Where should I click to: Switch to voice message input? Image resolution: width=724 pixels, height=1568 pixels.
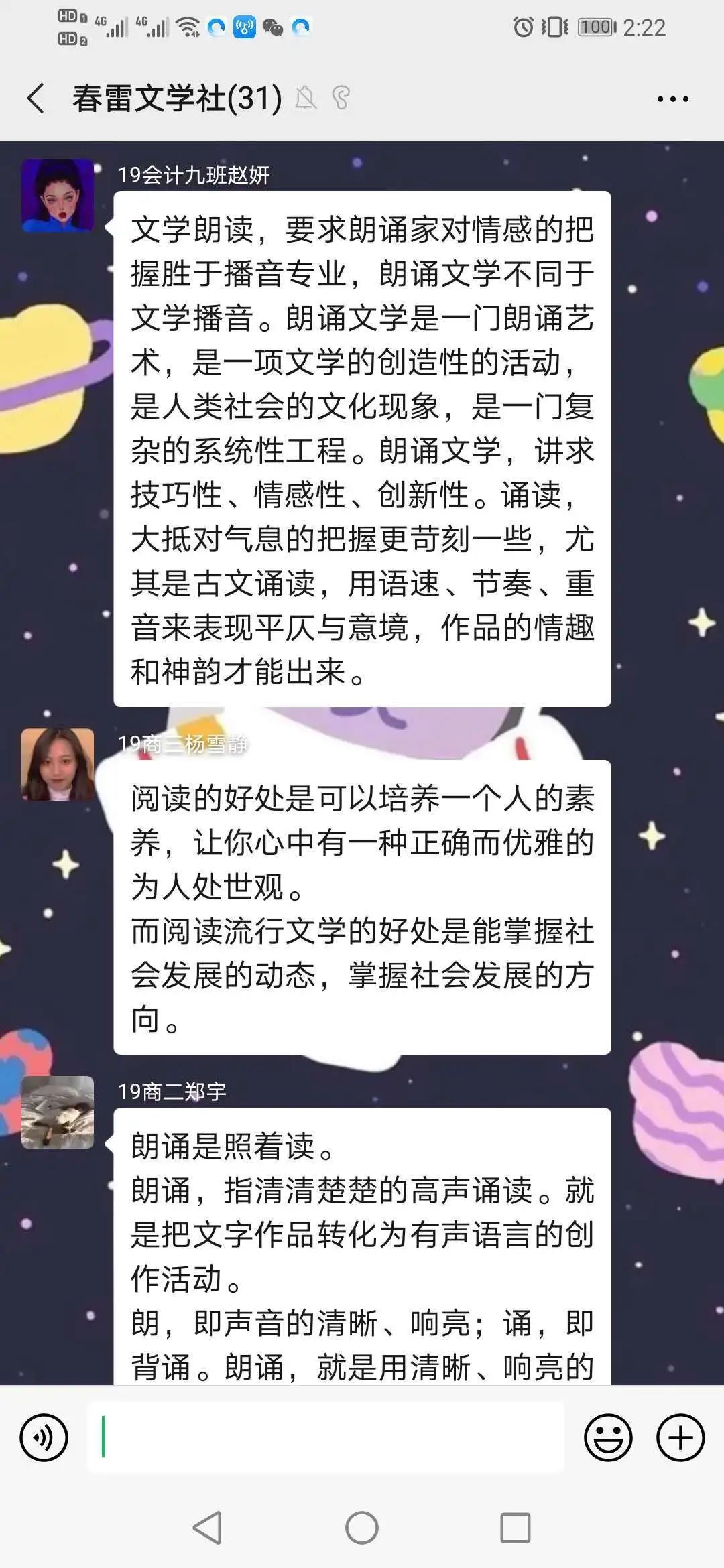44,1437
